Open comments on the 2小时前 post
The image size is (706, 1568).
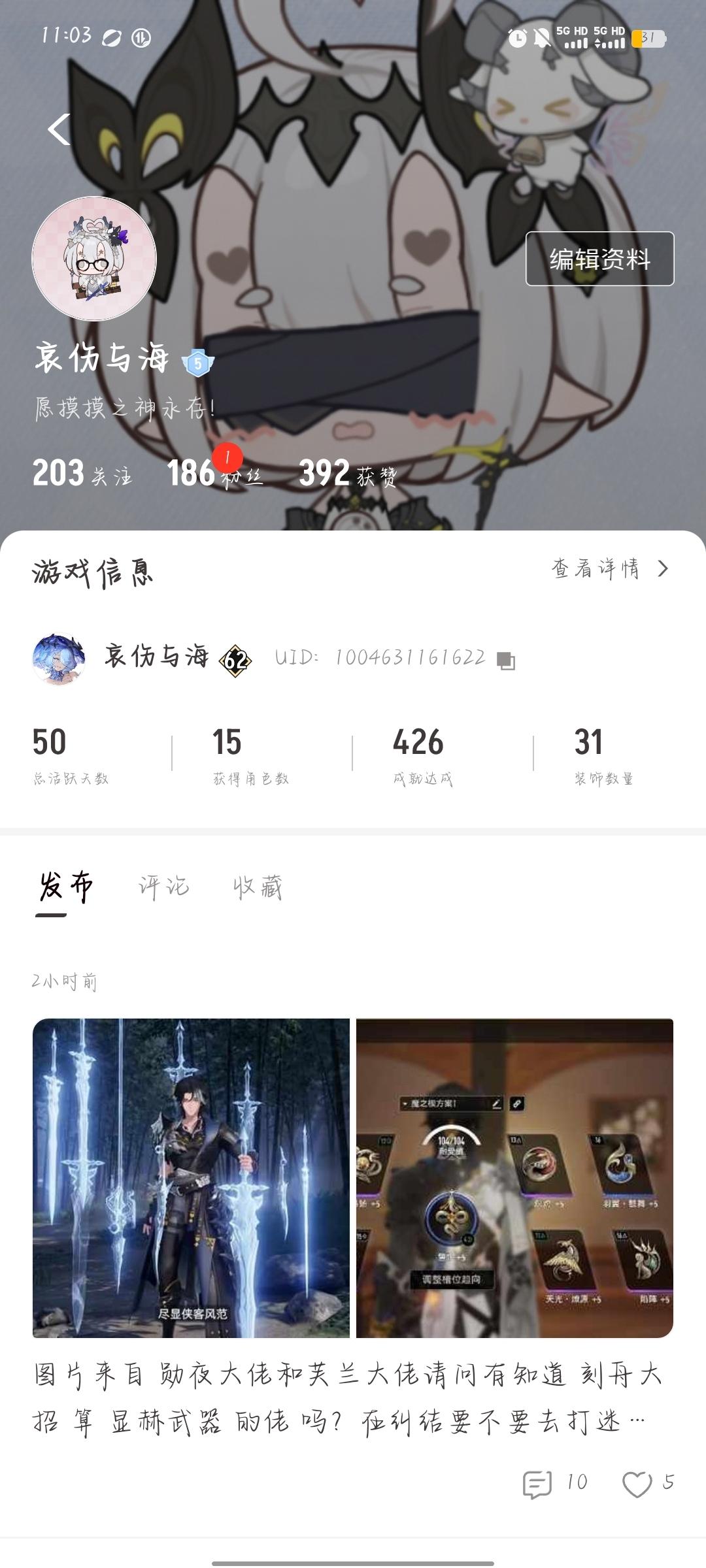point(554,1484)
